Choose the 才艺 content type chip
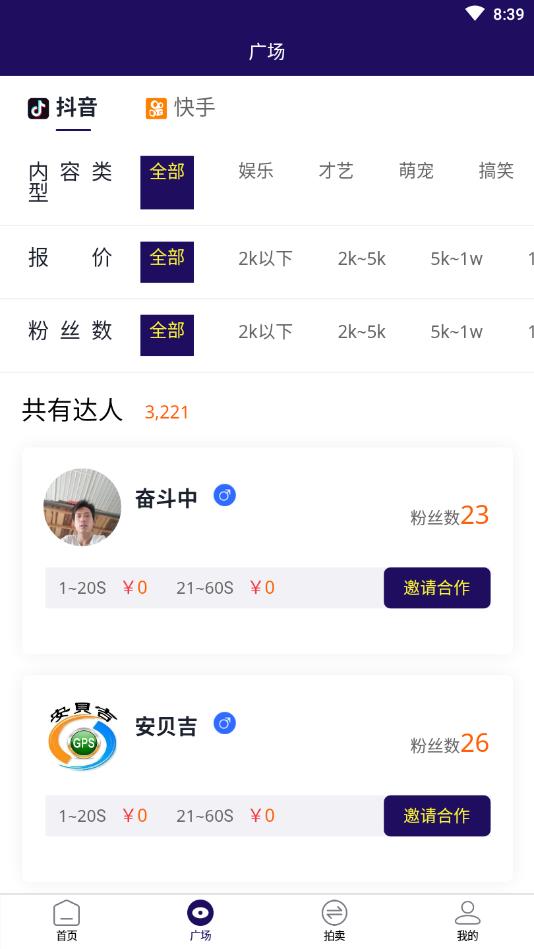534x949 pixels. click(336, 171)
